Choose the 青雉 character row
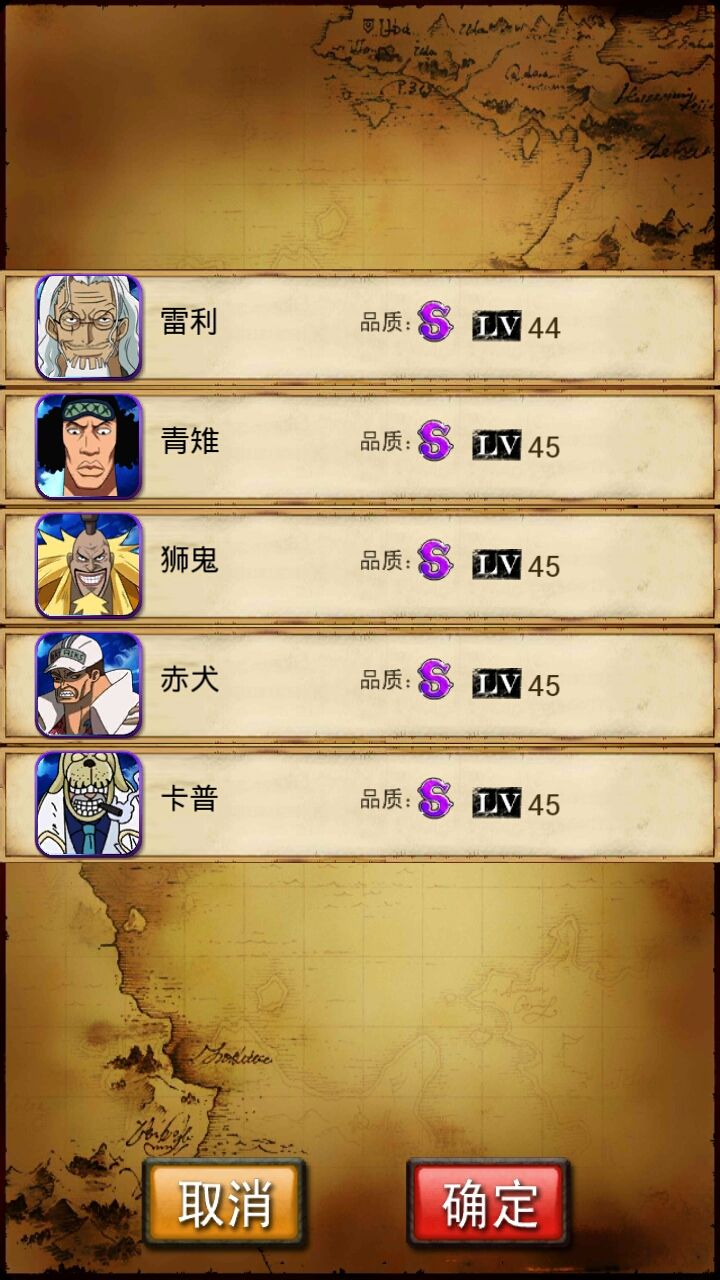720x1280 pixels. click(x=360, y=445)
